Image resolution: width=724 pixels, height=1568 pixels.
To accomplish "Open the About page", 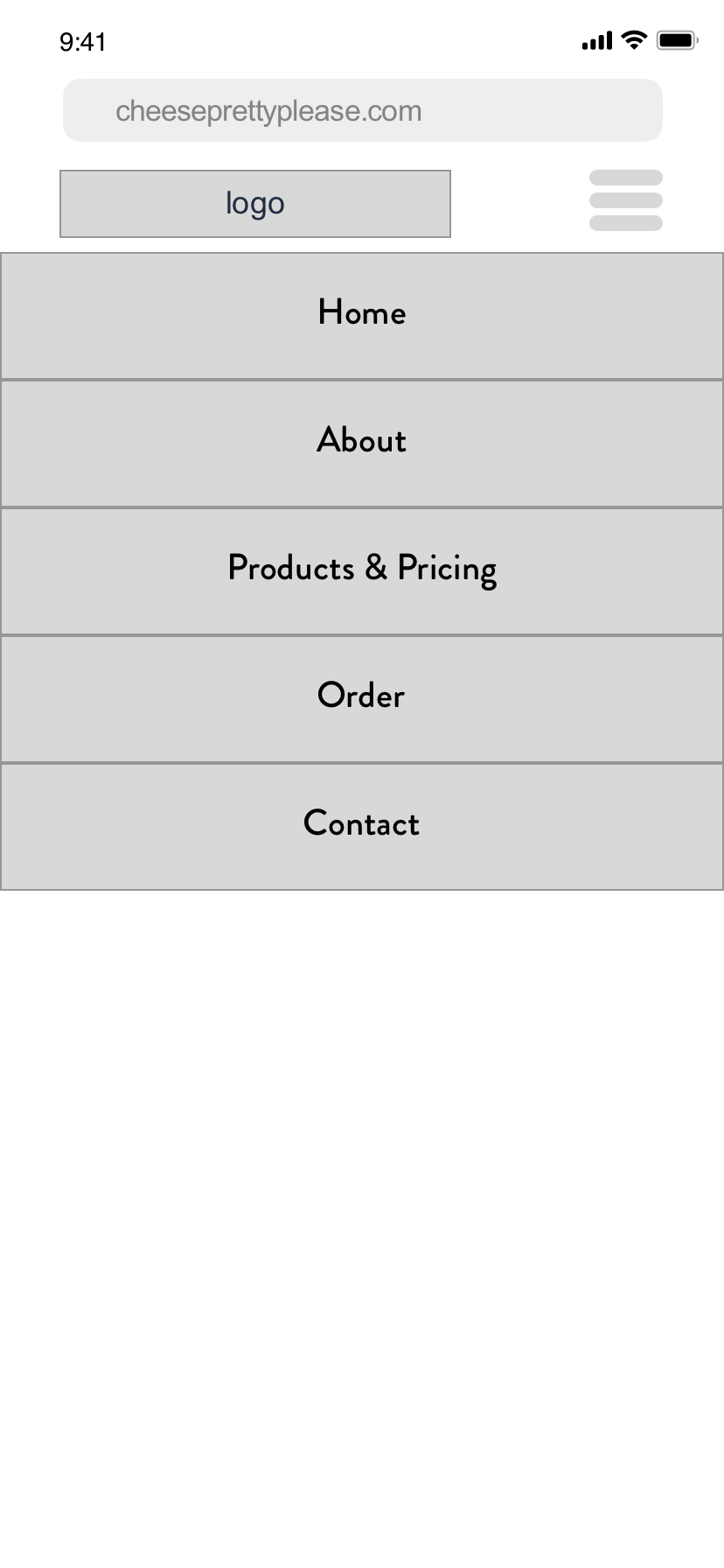I will pos(362,444).
